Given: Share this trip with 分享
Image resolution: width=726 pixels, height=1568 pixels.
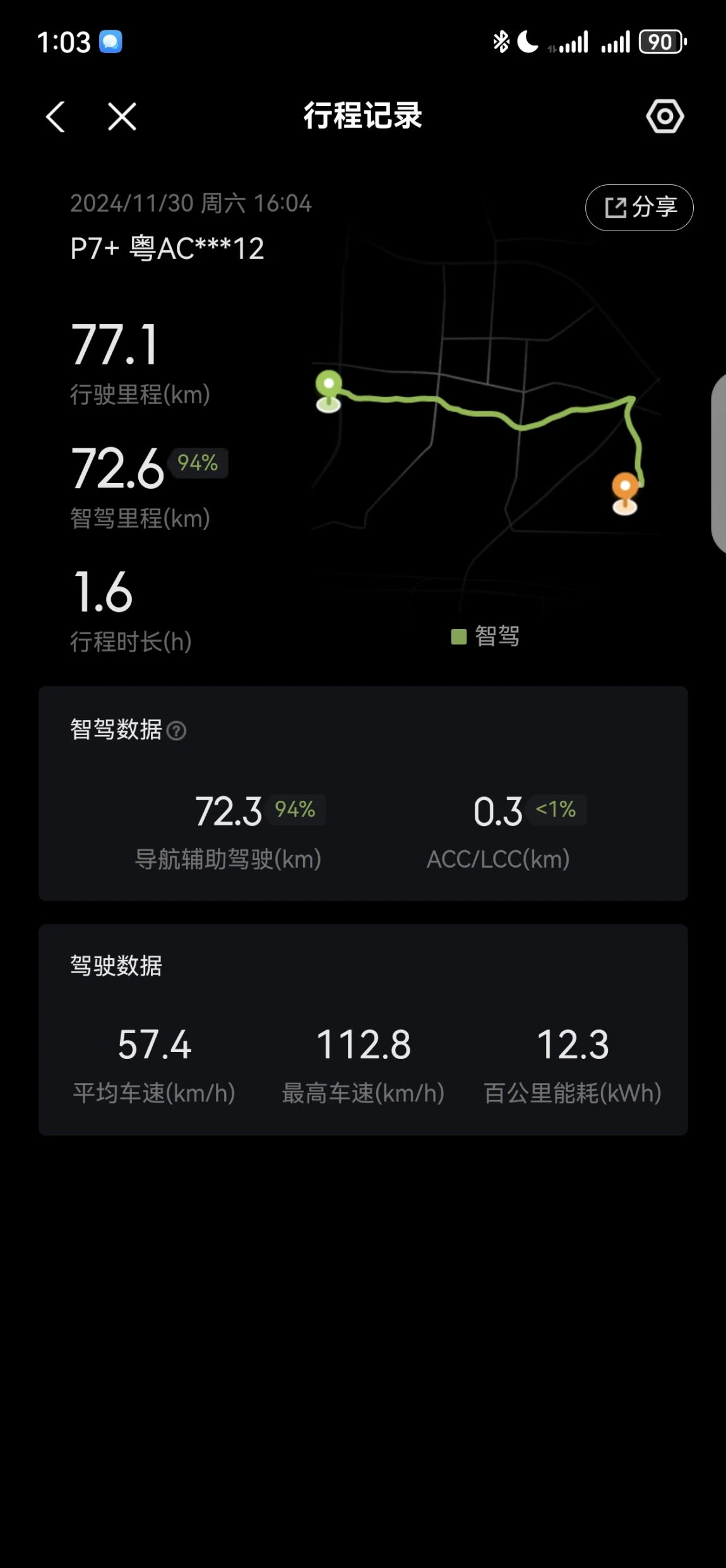Looking at the screenshot, I should click(x=639, y=208).
